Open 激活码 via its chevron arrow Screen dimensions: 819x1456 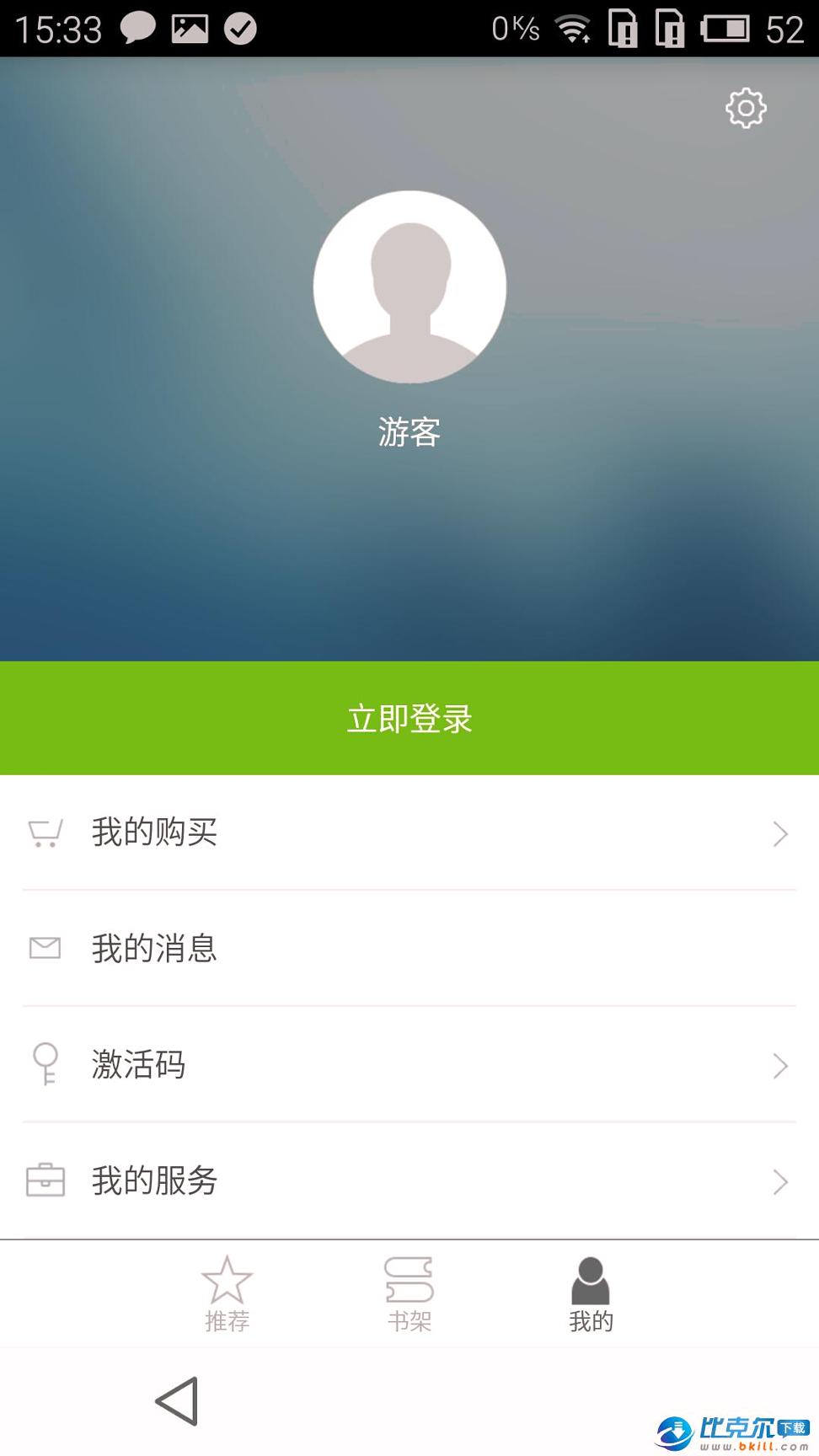coord(780,1064)
